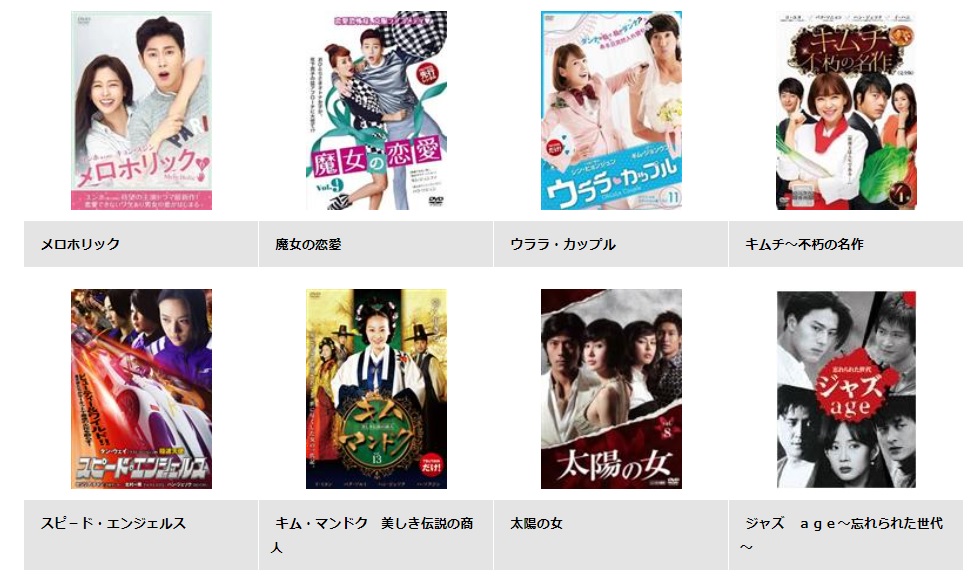Open the メロホリック DVD cover
The image size is (978, 581).
tap(141, 110)
